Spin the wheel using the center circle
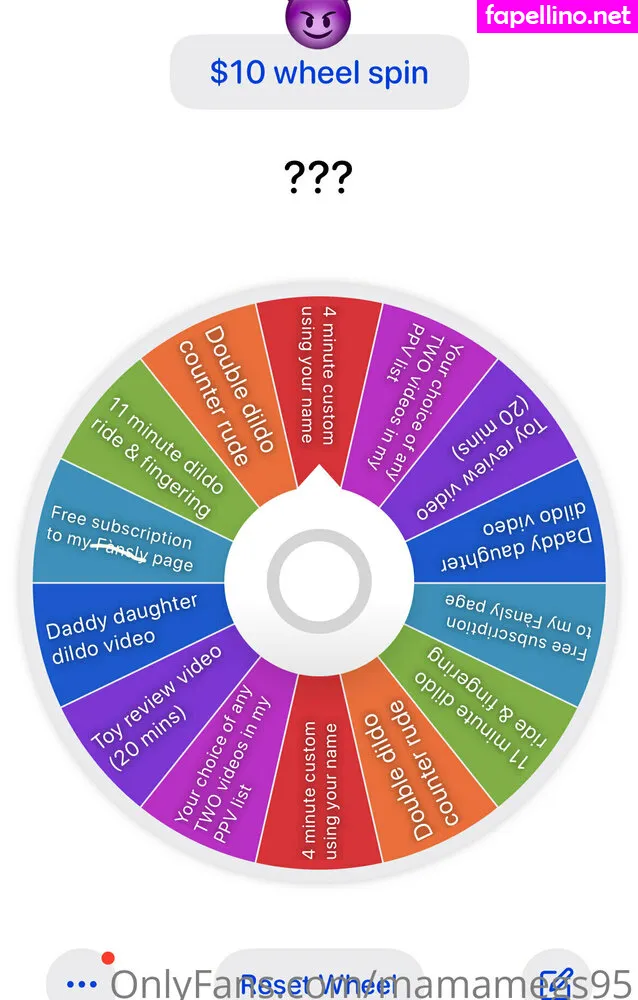The width and height of the screenshot is (638, 1000). 319,580
